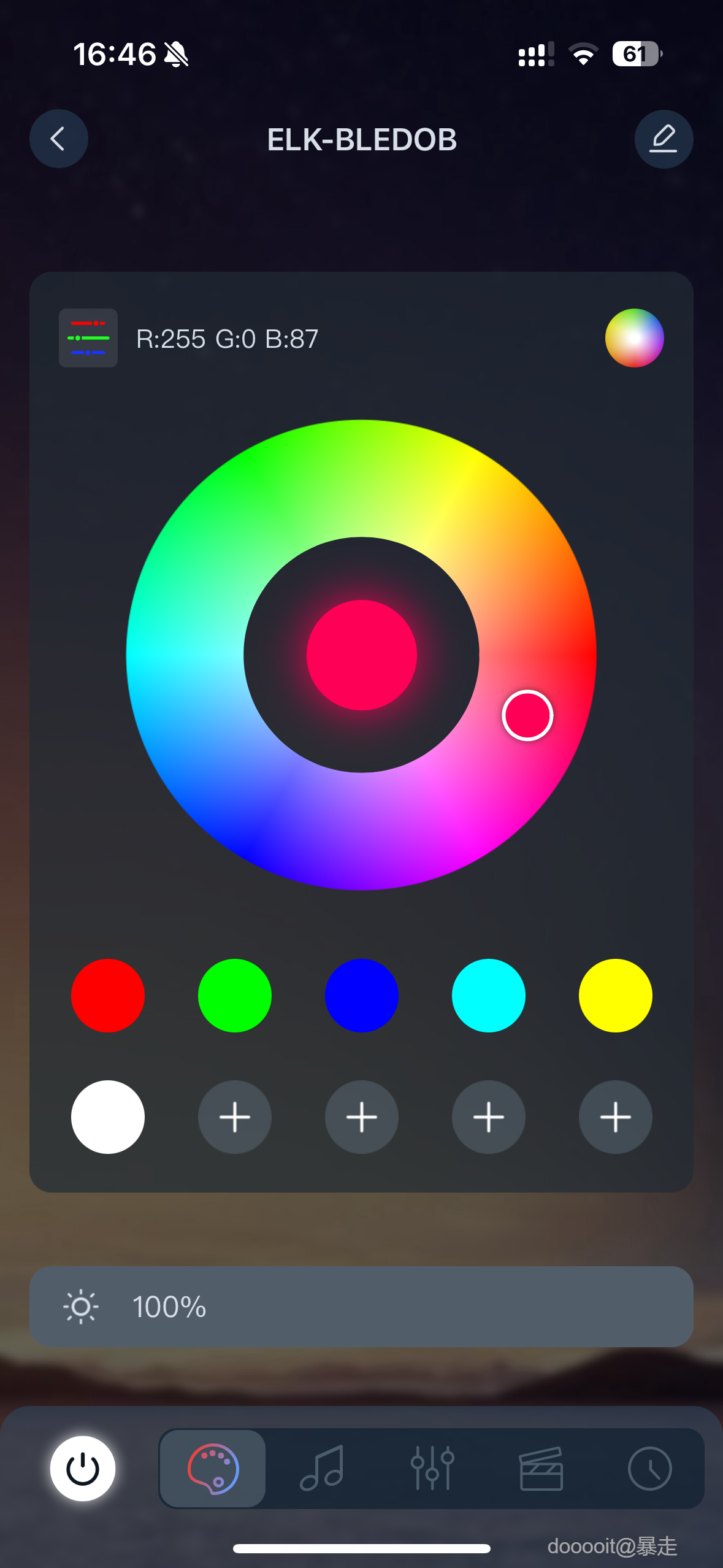Viewport: 723px width, 1568px height.
Task: Select the green preset color
Action: 235,996
